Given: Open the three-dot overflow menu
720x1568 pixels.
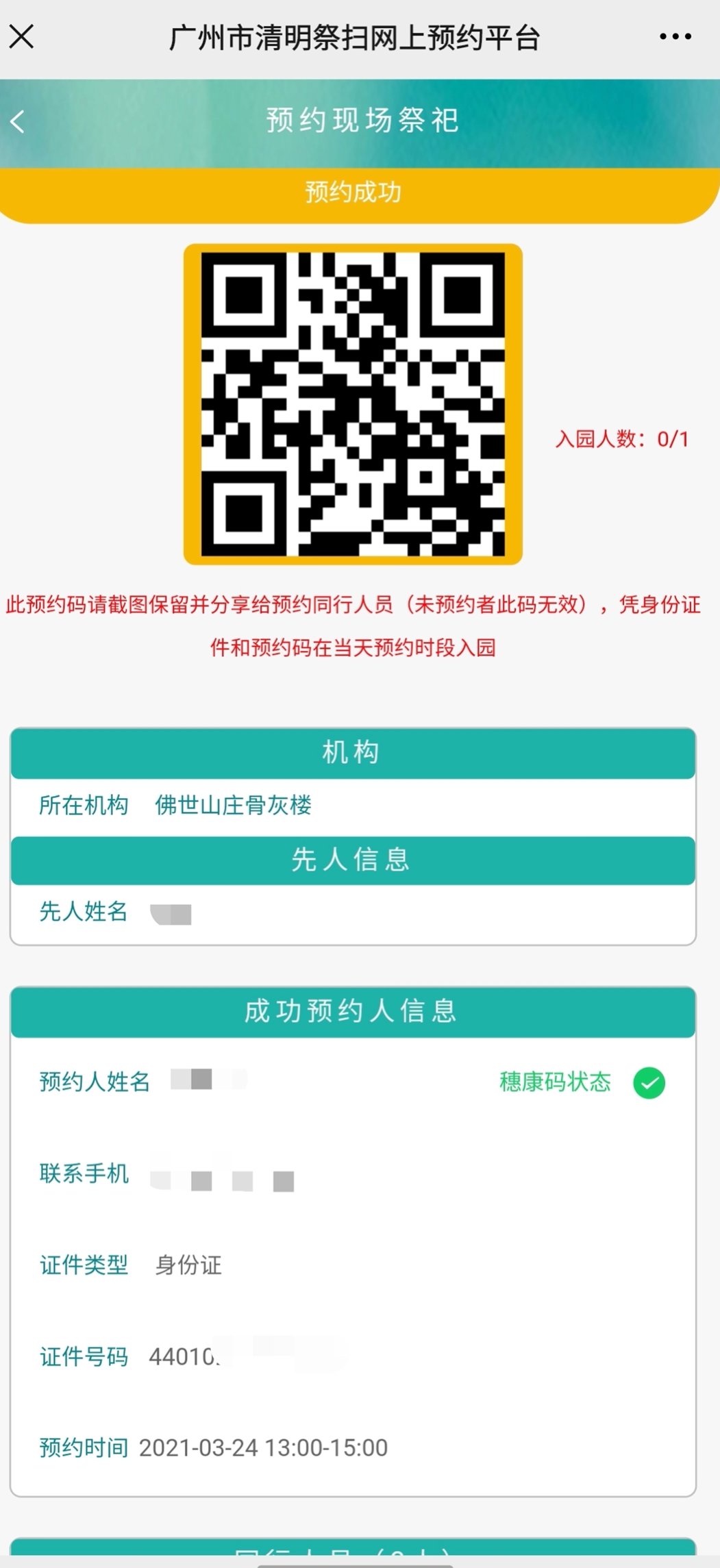Looking at the screenshot, I should (675, 37).
